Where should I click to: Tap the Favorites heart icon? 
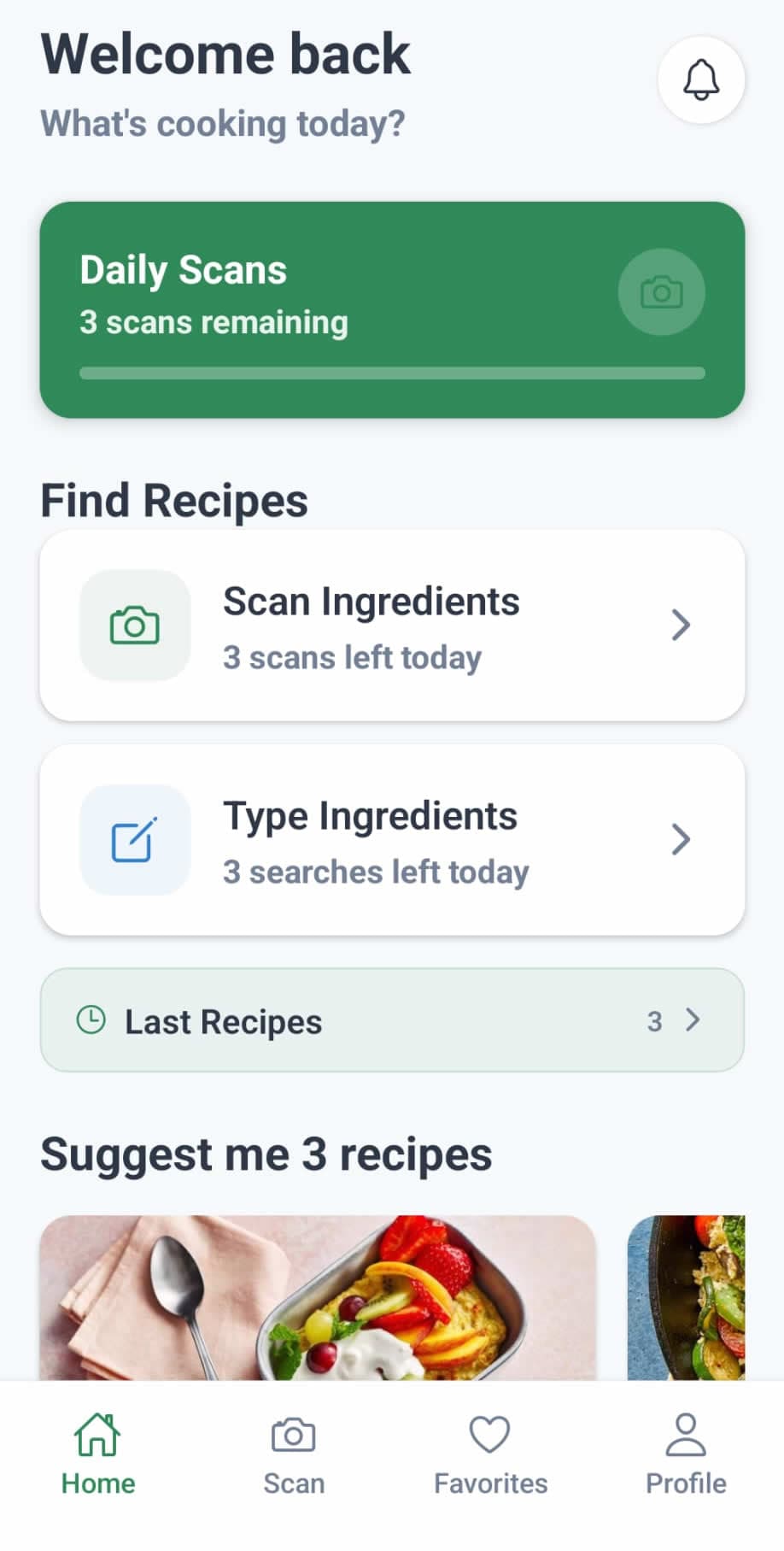(489, 1433)
